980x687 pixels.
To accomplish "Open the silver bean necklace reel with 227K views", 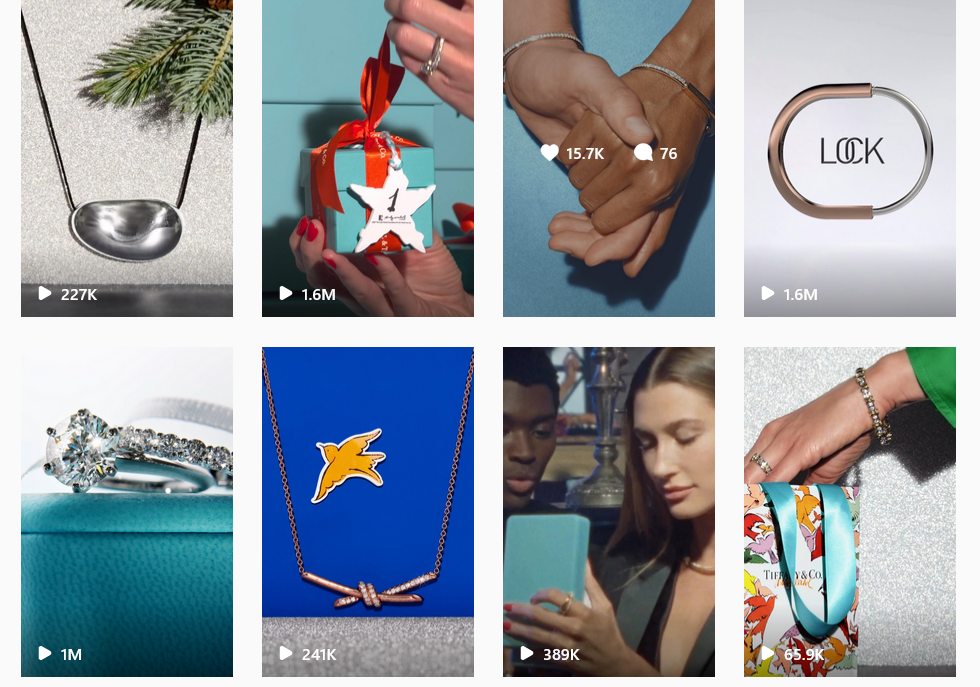I will coord(127,158).
